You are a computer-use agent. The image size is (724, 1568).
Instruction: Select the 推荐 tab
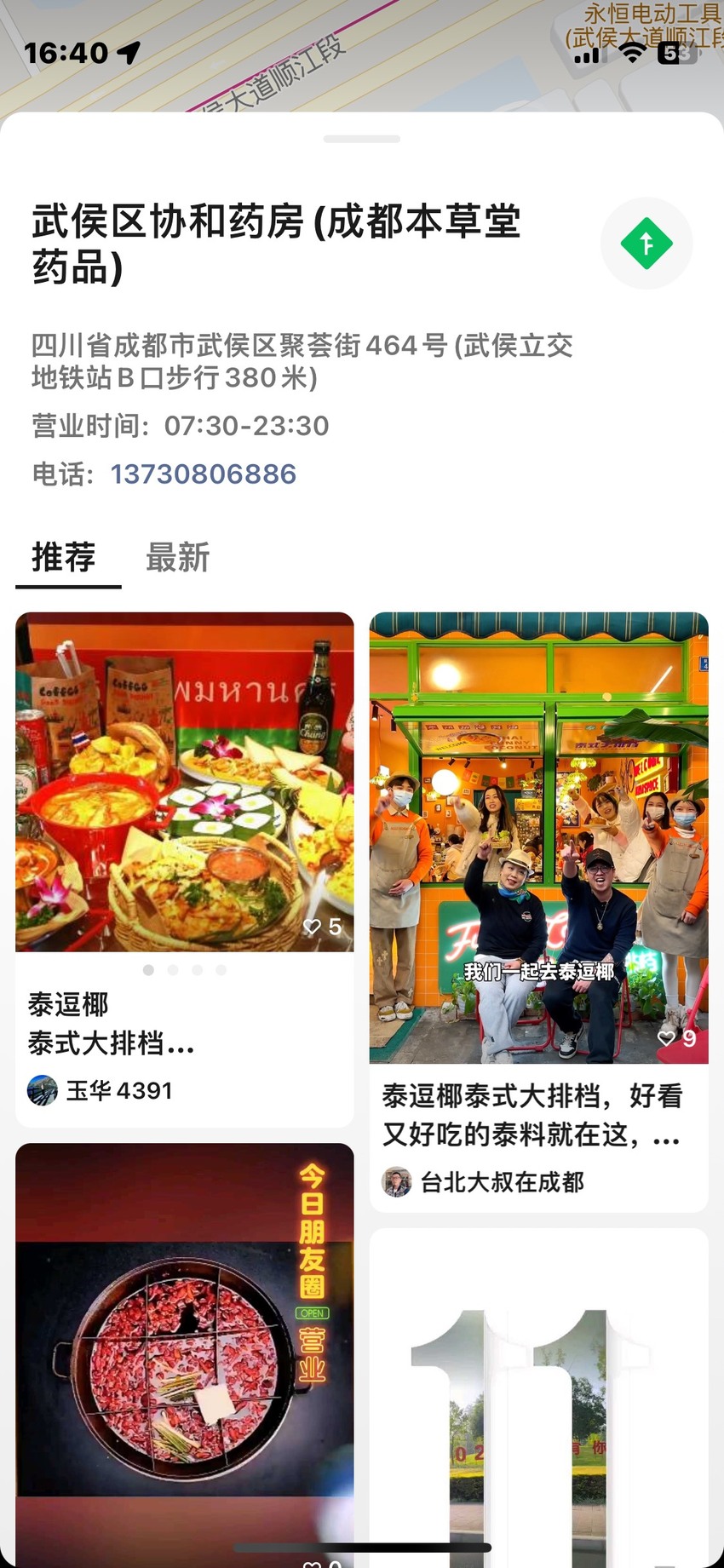[x=64, y=557]
